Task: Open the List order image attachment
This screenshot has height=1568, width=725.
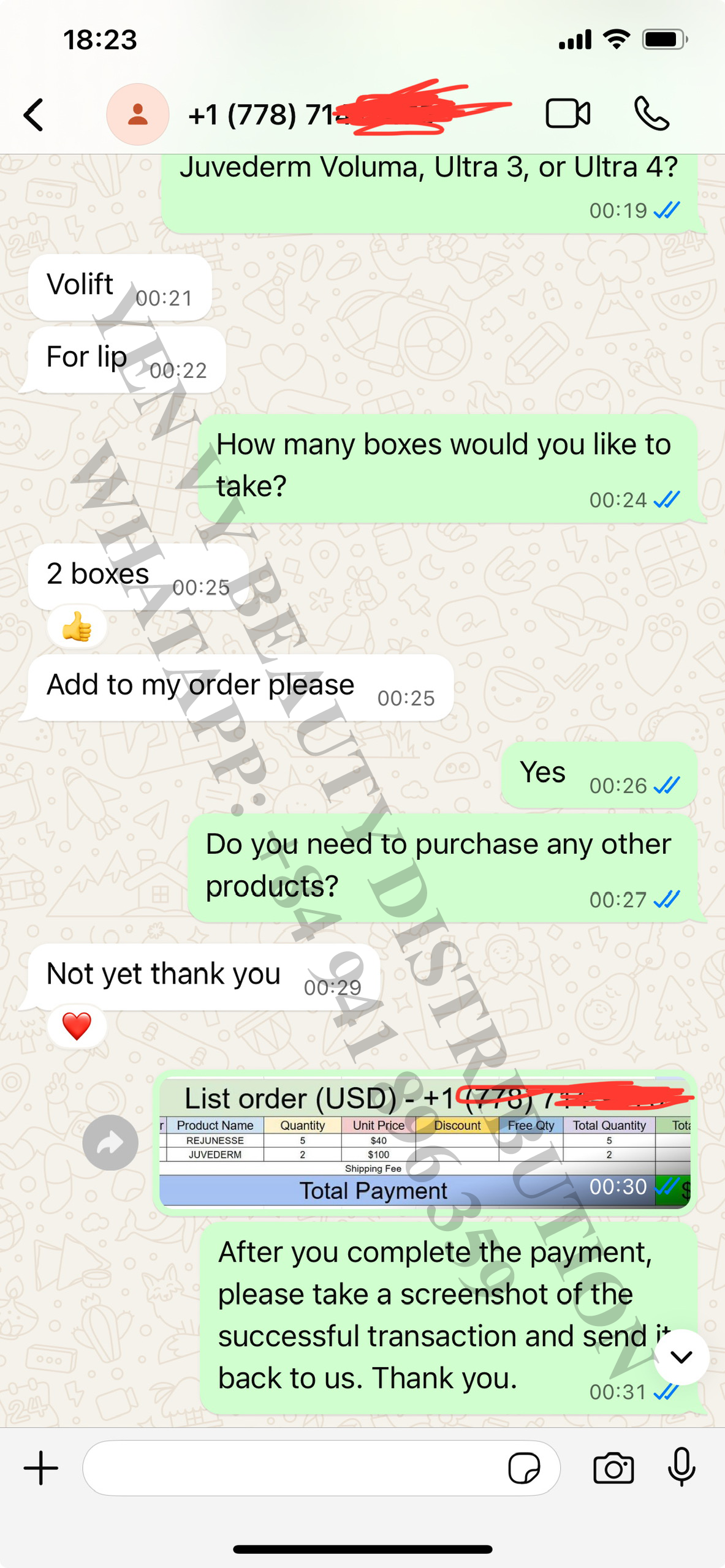Action: [424, 1143]
